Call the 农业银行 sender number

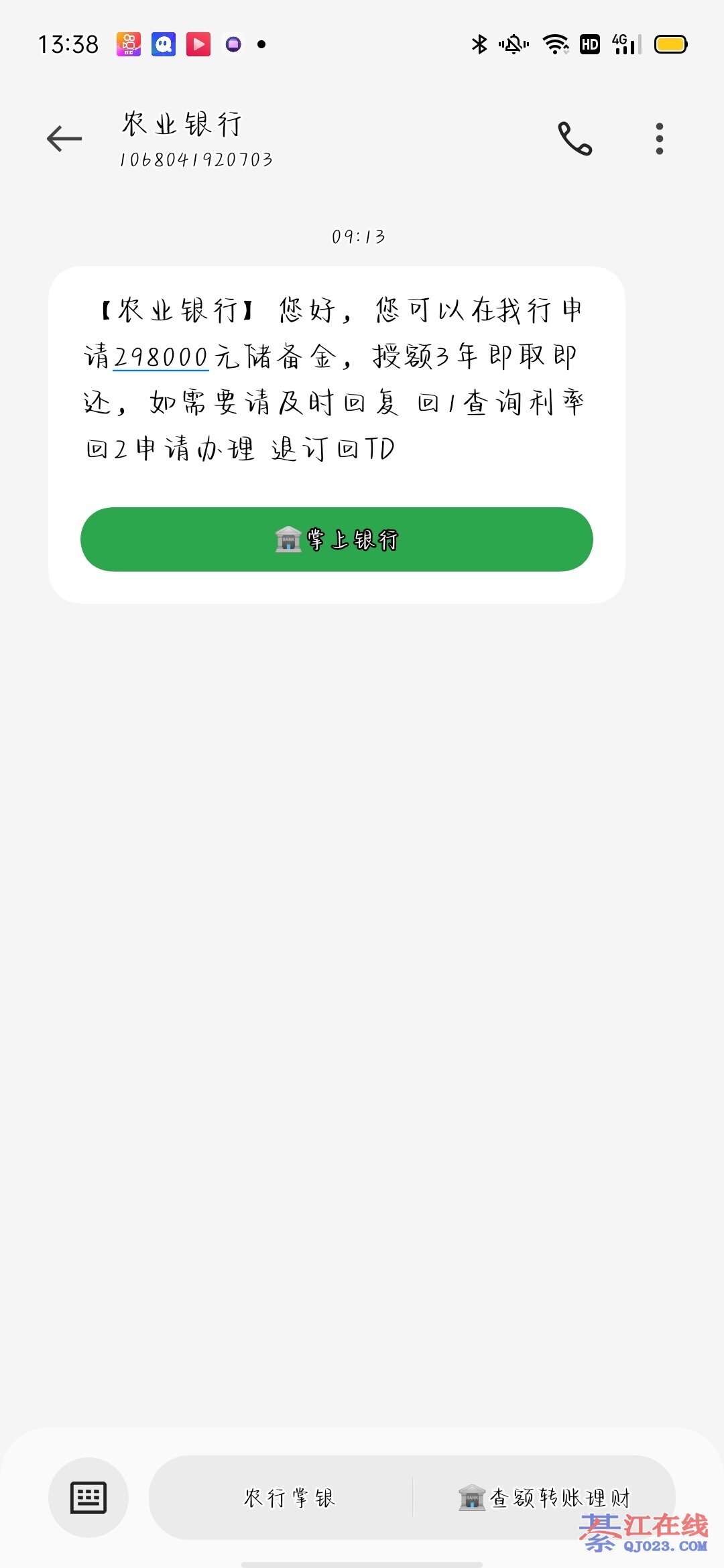575,139
